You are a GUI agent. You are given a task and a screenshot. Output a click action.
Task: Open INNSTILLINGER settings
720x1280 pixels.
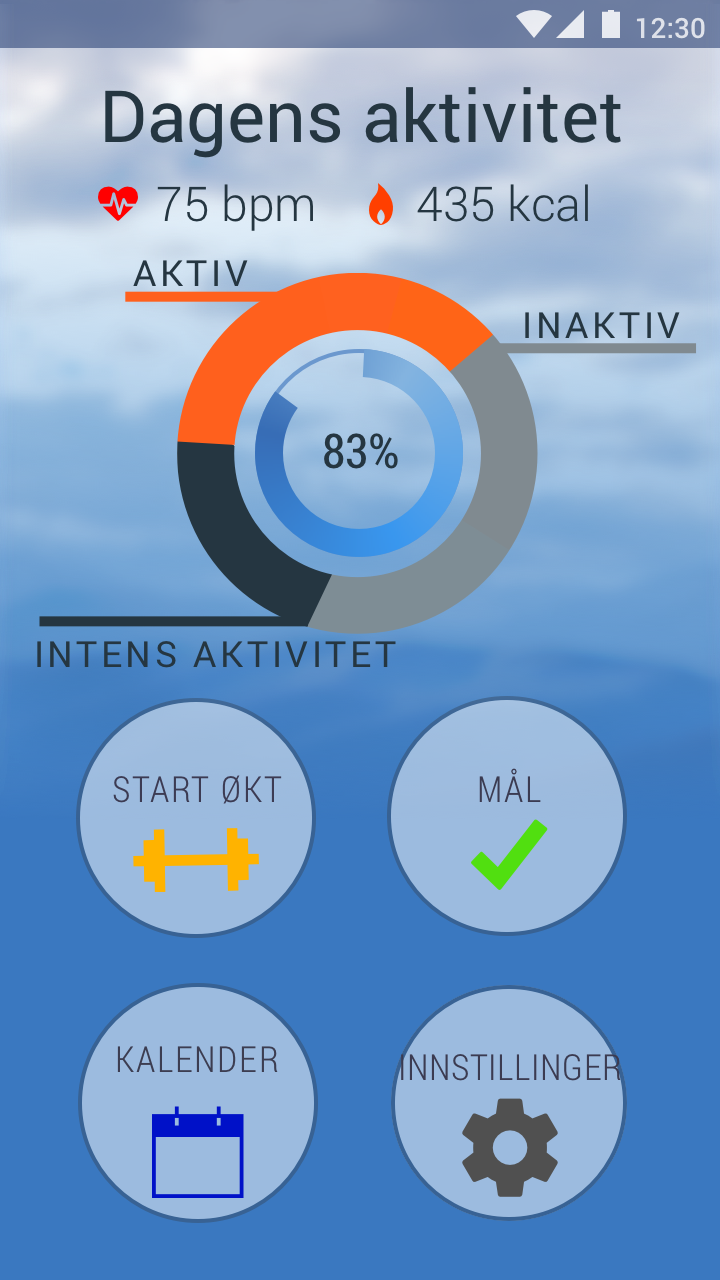(509, 1103)
